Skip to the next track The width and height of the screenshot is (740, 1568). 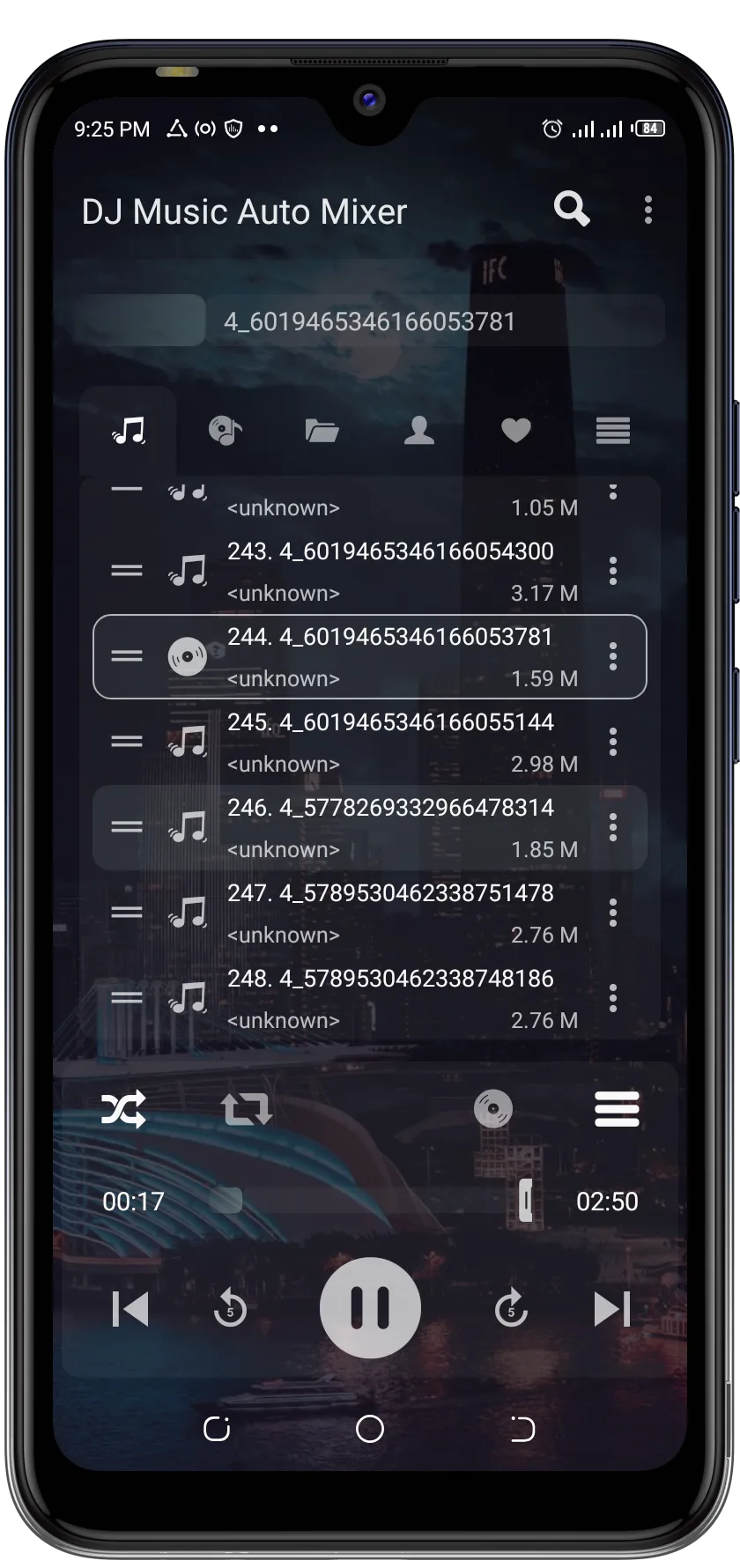coord(612,1308)
